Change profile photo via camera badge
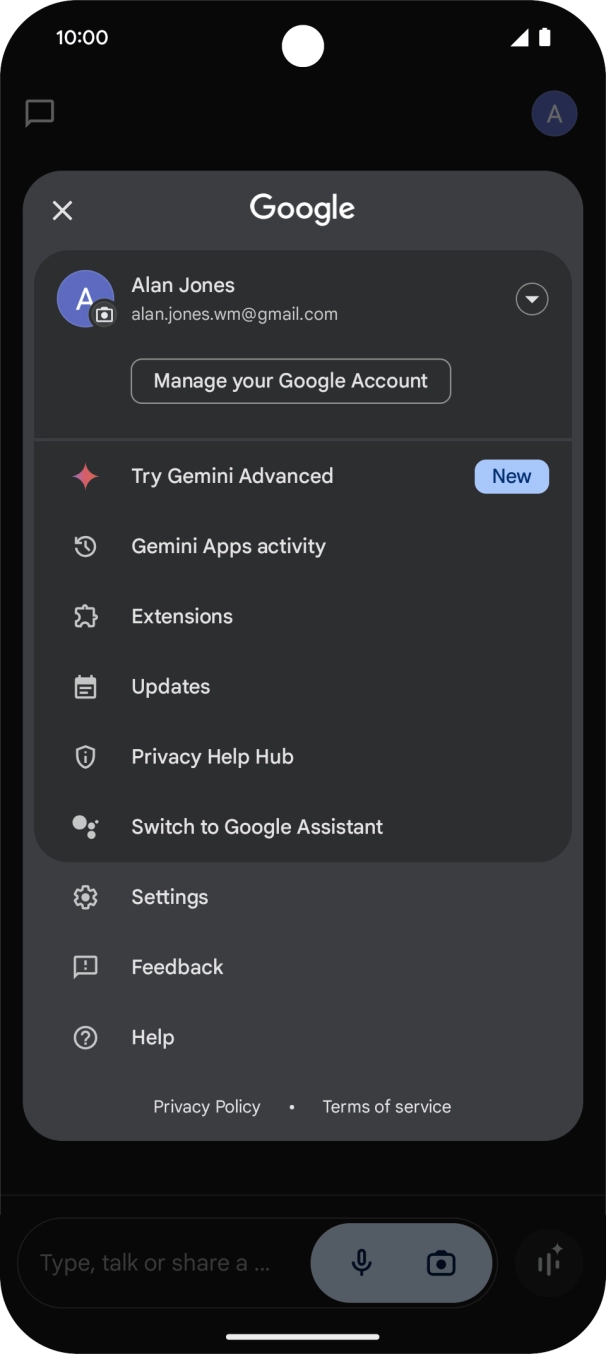Image resolution: width=606 pixels, height=1354 pixels. click(x=104, y=315)
